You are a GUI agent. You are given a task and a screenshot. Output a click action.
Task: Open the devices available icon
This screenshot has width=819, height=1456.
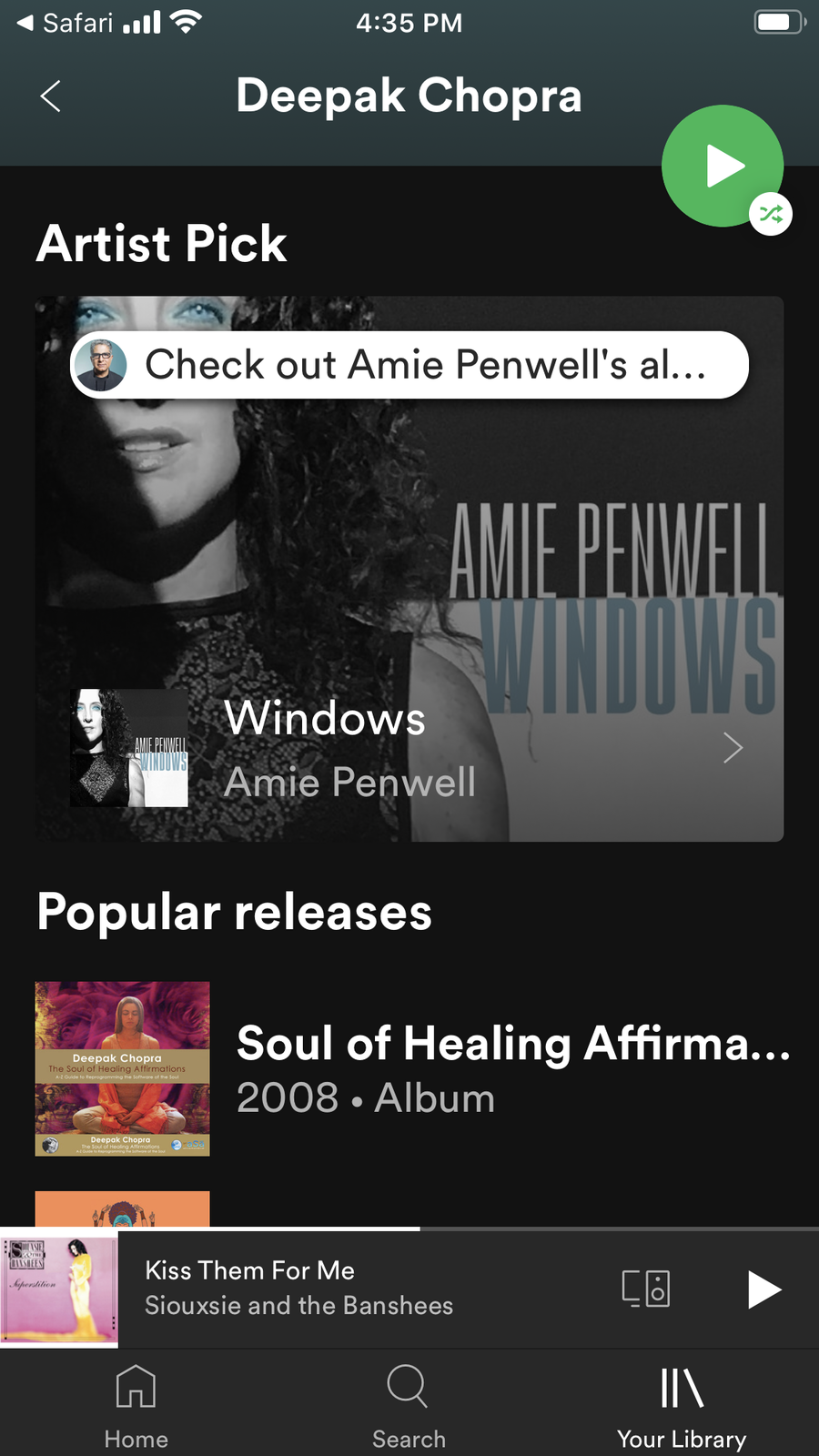[646, 1289]
